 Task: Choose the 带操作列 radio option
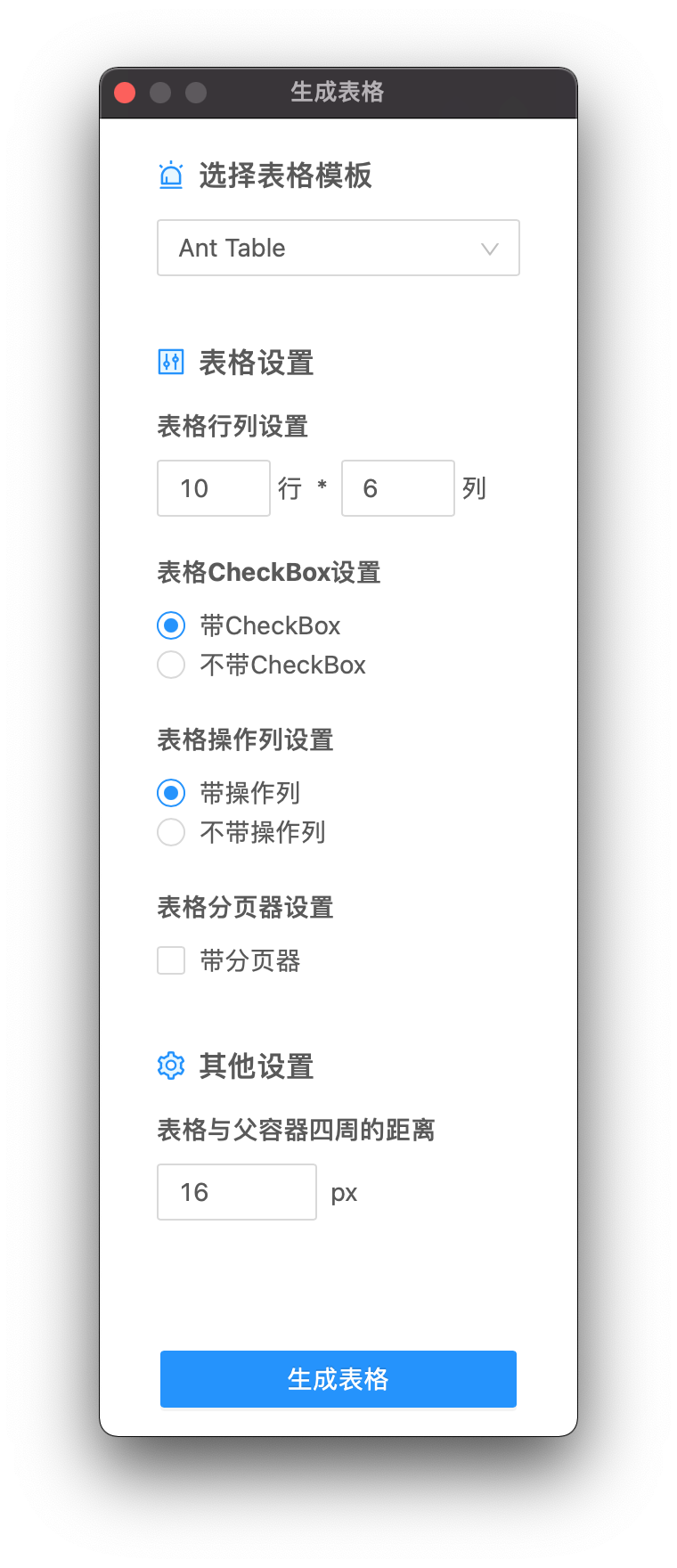(x=171, y=793)
